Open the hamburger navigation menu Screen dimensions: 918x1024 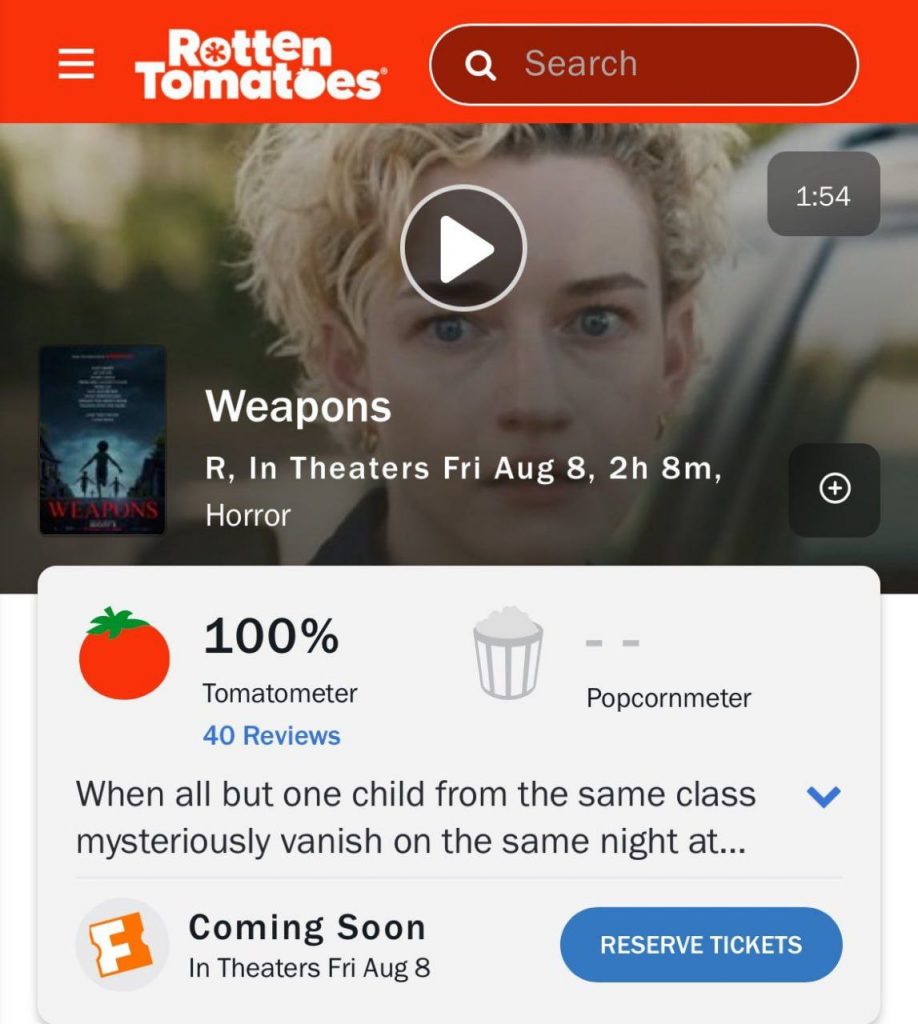pyautogui.click(x=76, y=64)
